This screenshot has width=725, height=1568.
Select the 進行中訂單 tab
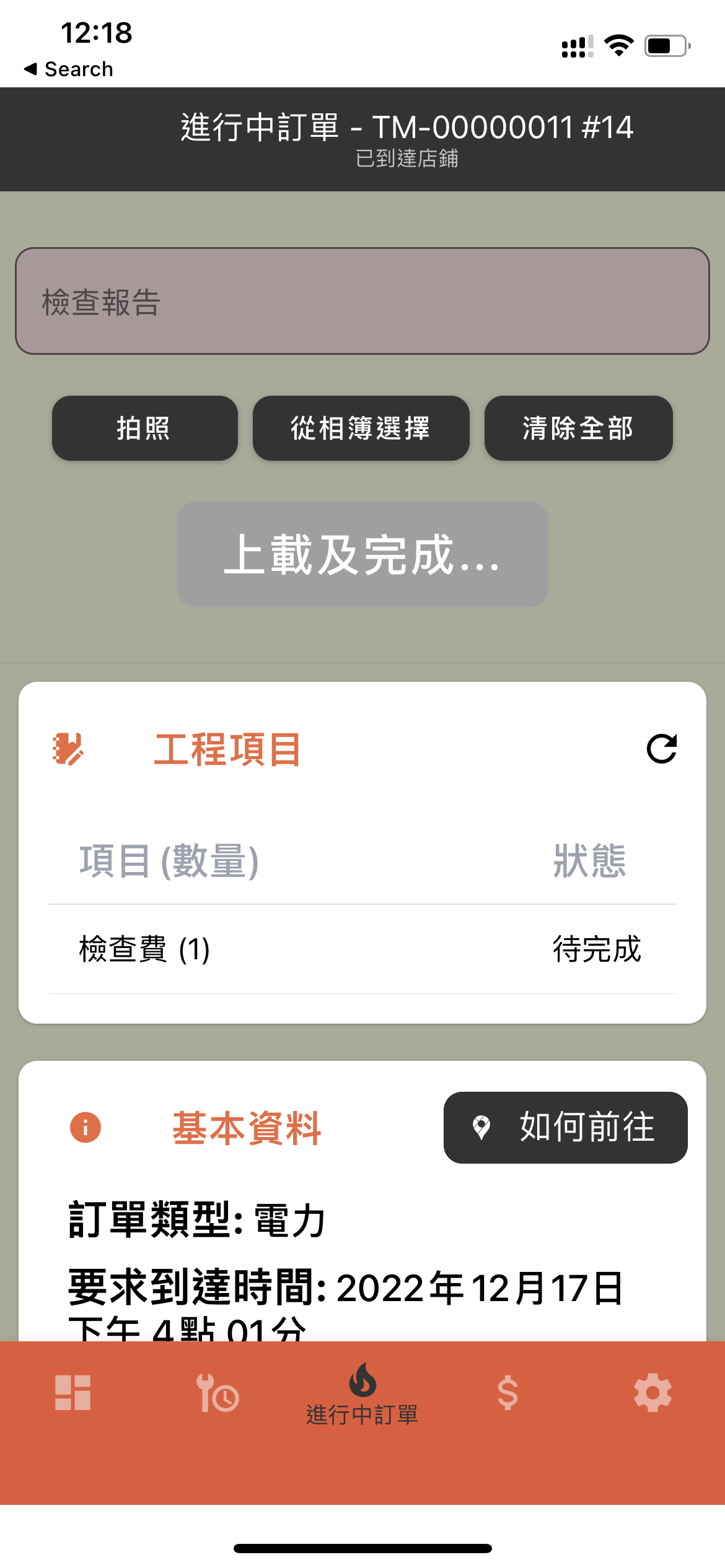(x=362, y=1394)
